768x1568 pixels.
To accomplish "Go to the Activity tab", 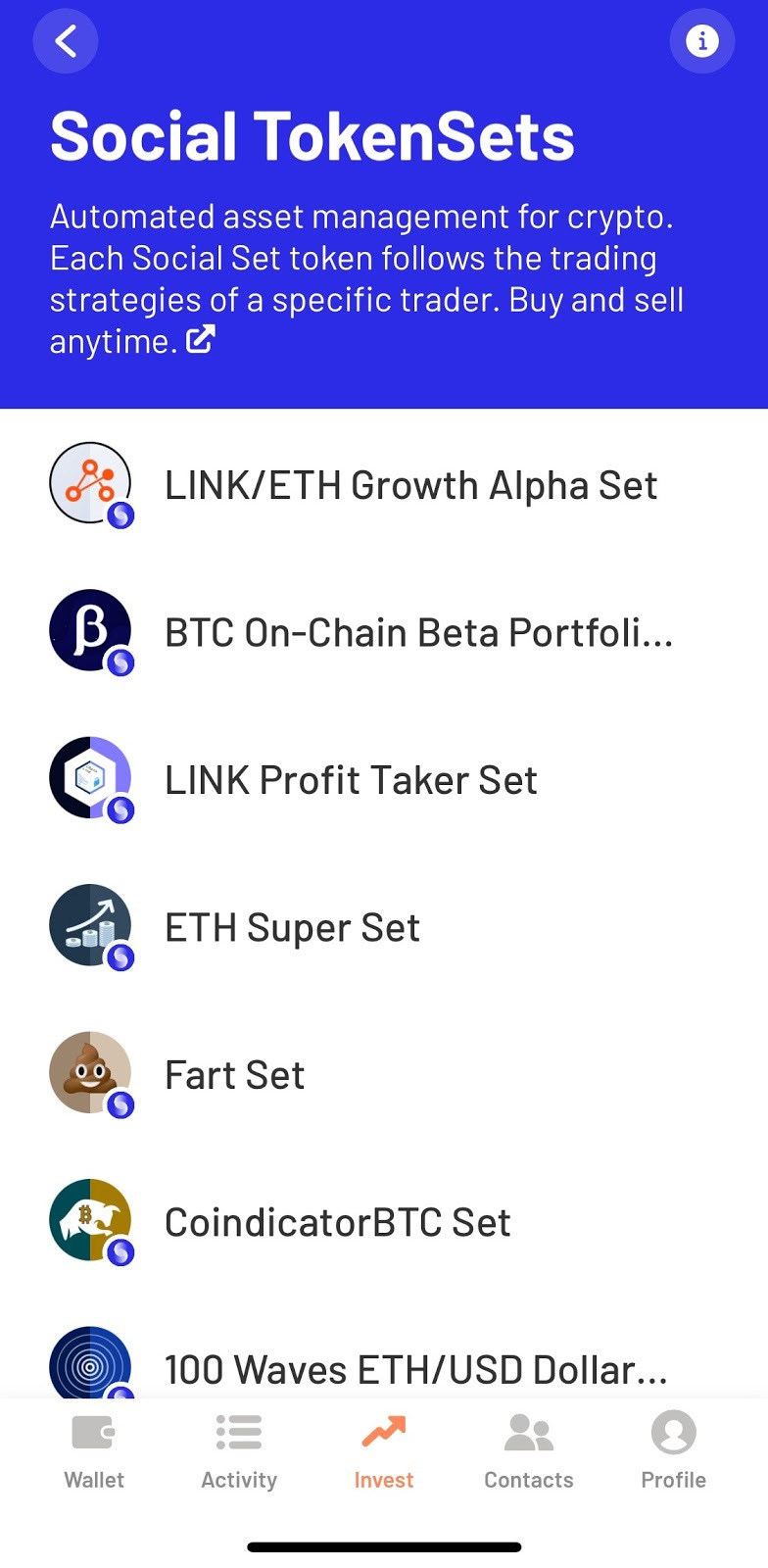I will [x=239, y=1451].
